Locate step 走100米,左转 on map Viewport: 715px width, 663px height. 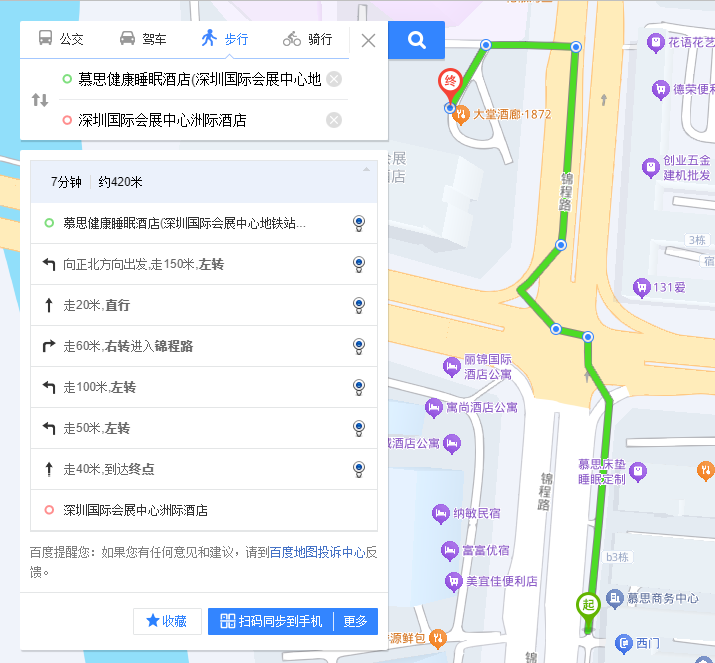pyautogui.click(x=359, y=387)
